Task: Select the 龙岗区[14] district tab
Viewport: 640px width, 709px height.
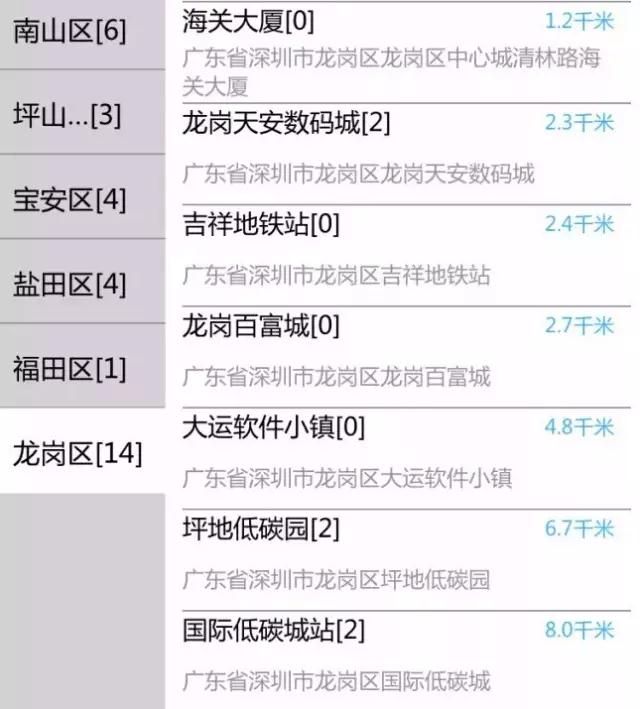Action: tap(82, 452)
